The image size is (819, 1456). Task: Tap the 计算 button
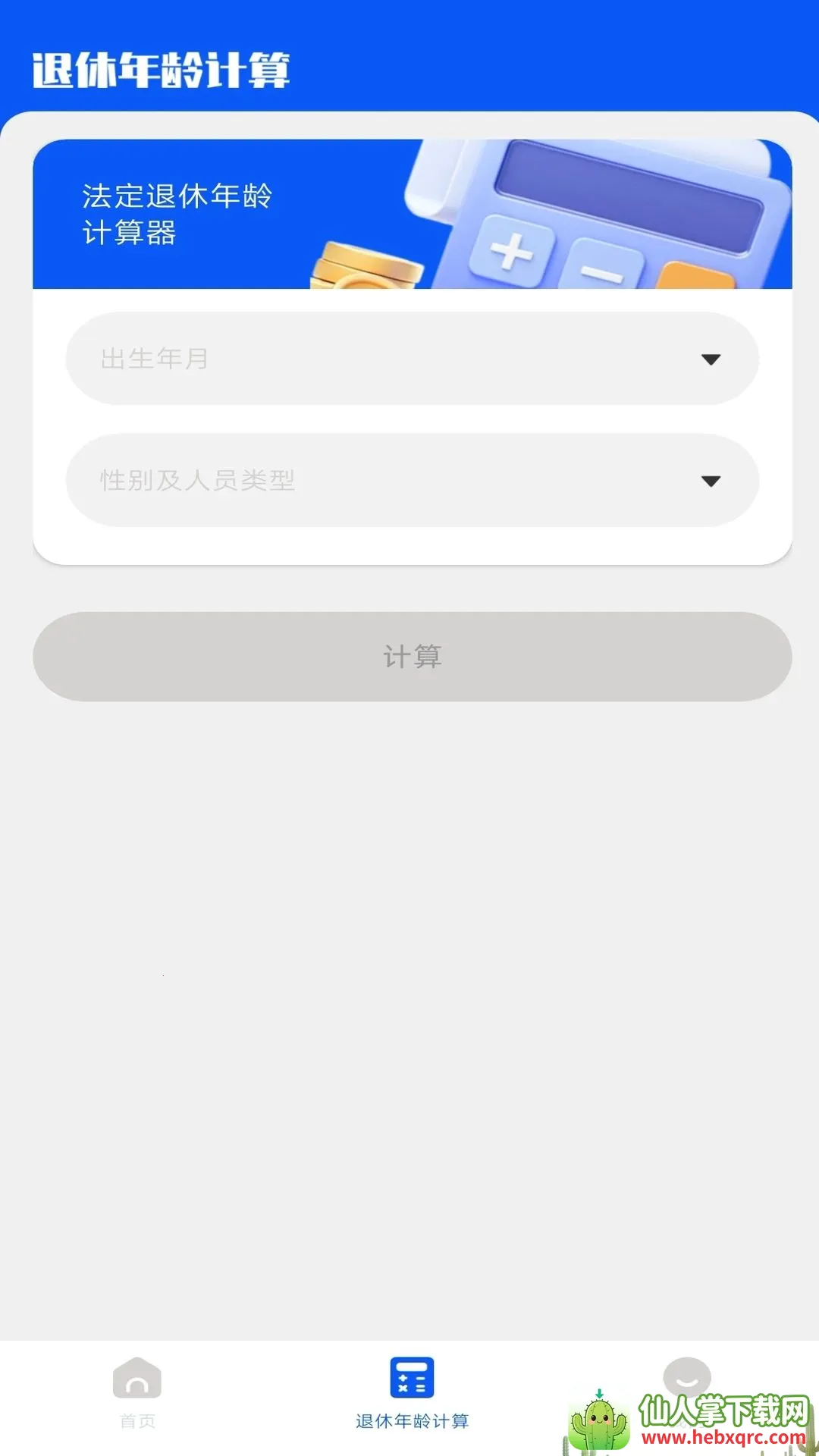412,657
